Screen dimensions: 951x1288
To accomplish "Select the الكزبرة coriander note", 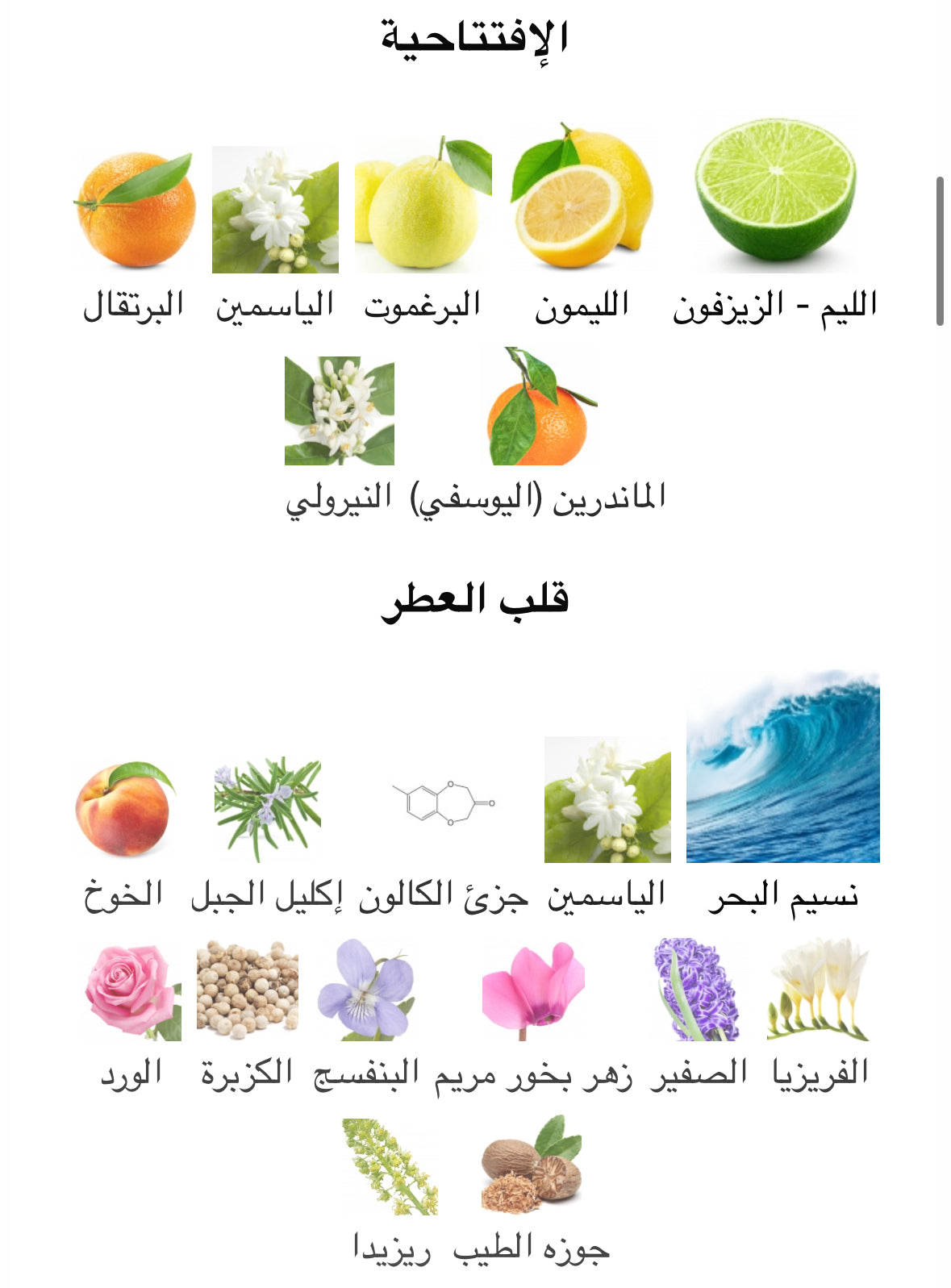I will (247, 990).
